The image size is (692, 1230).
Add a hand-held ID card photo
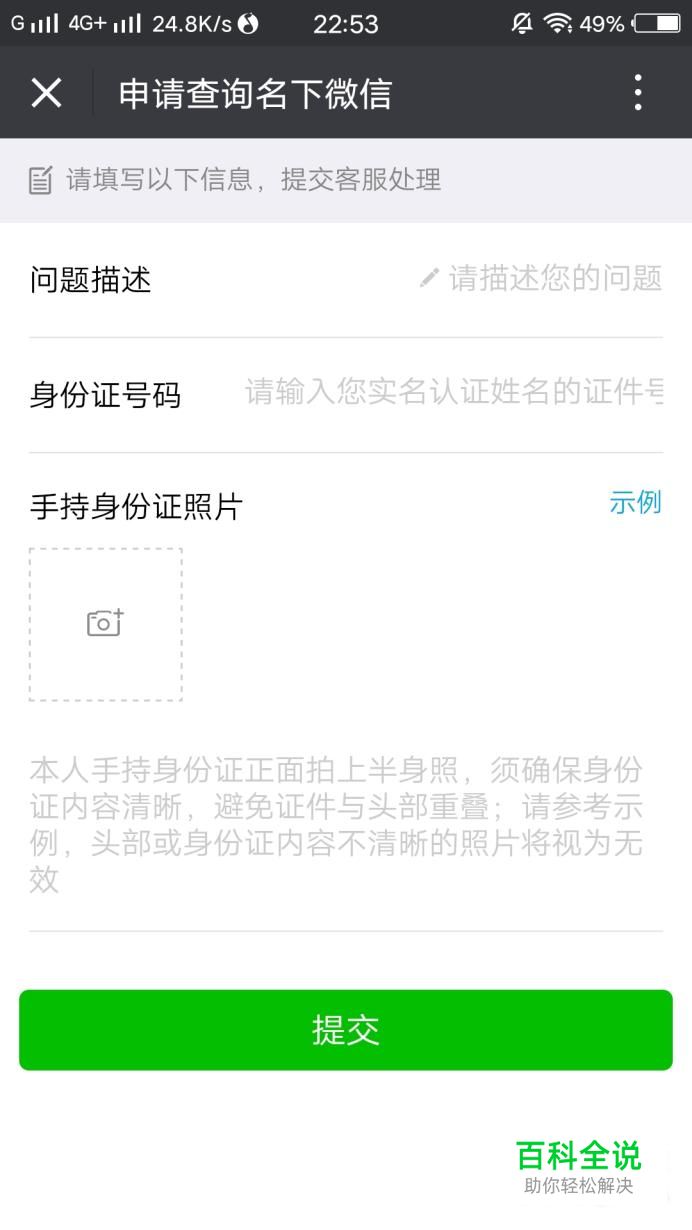click(106, 624)
